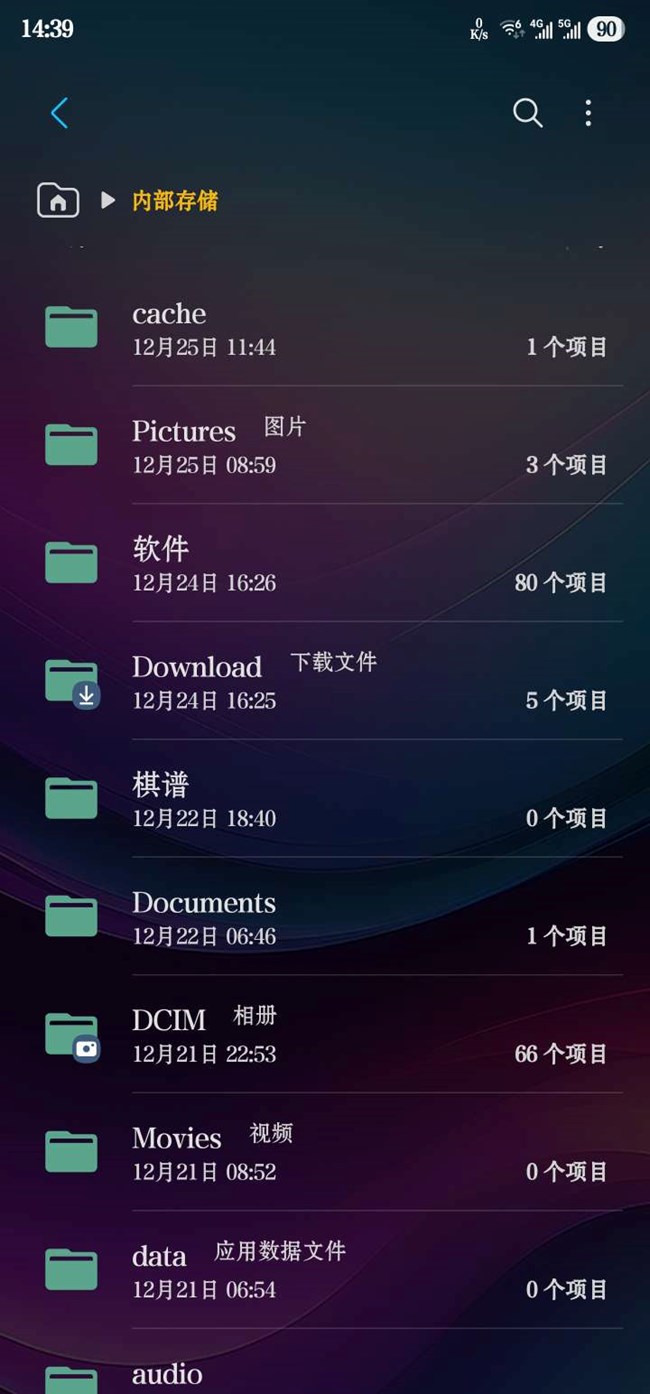This screenshot has height=1394, width=650.
Task: Open the file search
Action: coord(527,113)
